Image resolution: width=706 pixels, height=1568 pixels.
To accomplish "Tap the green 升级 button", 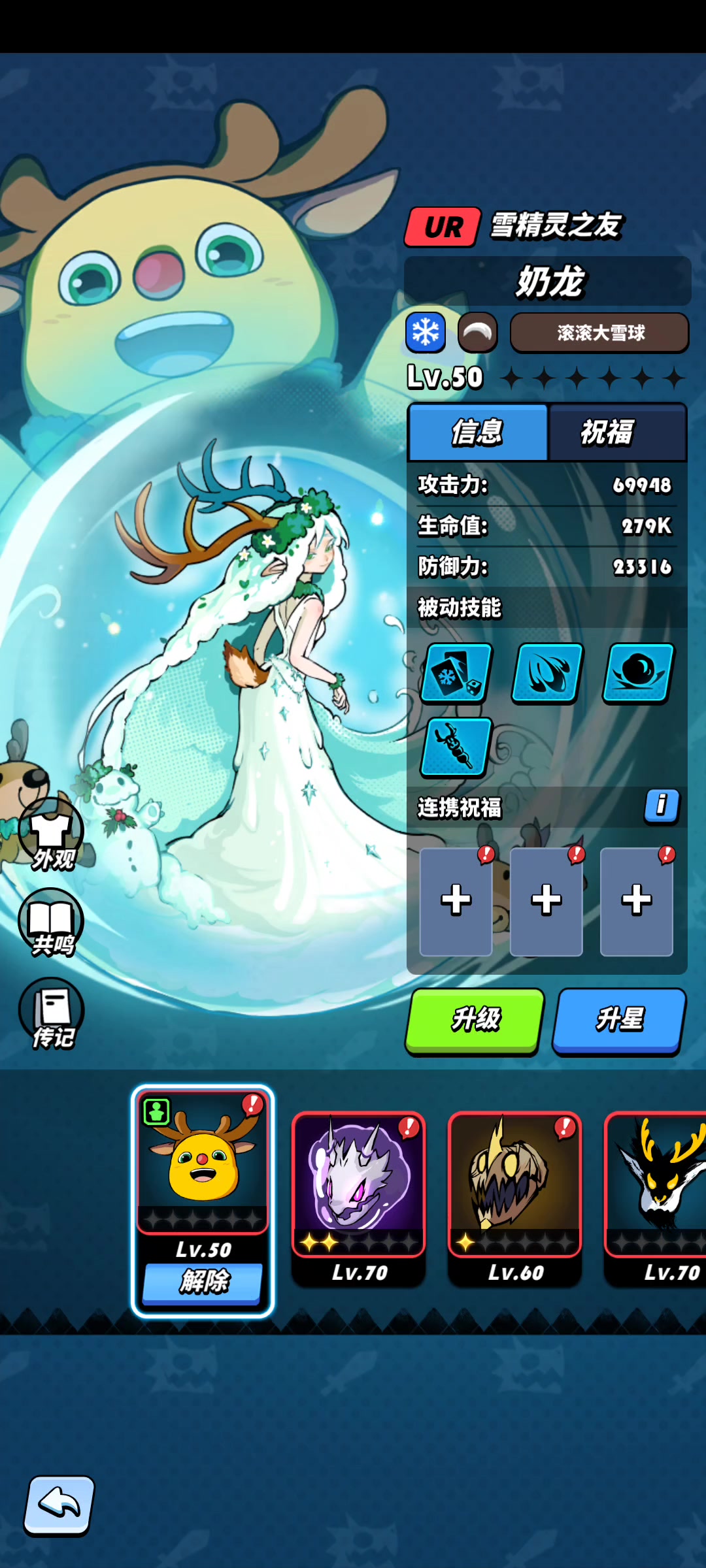I will pyautogui.click(x=475, y=1021).
